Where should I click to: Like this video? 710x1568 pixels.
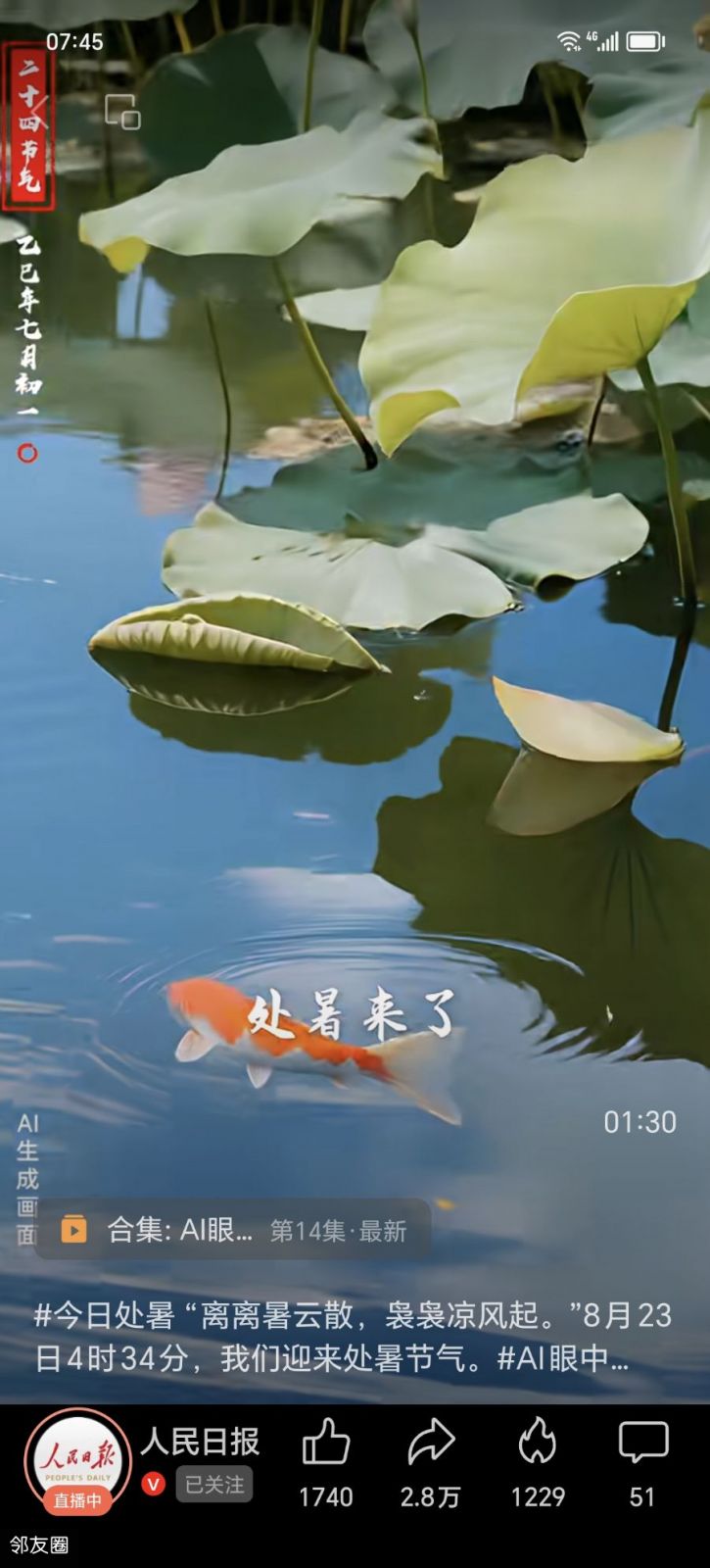point(326,1444)
